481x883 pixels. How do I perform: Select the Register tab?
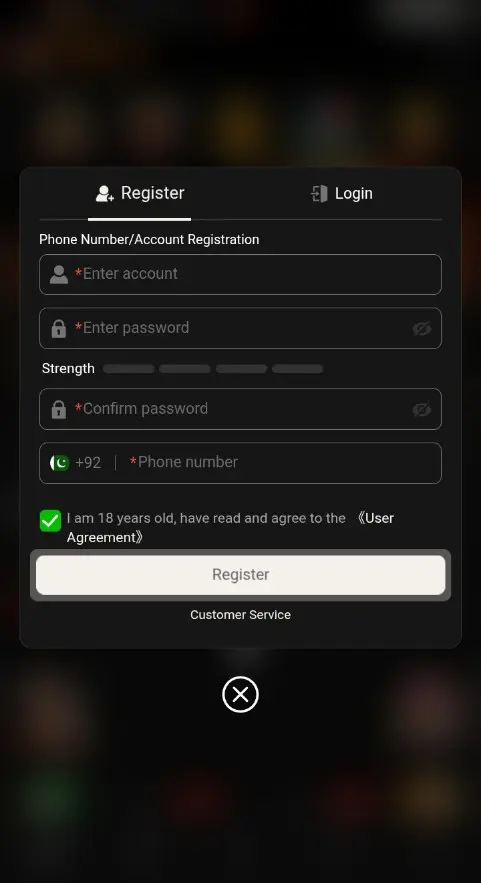pos(140,193)
